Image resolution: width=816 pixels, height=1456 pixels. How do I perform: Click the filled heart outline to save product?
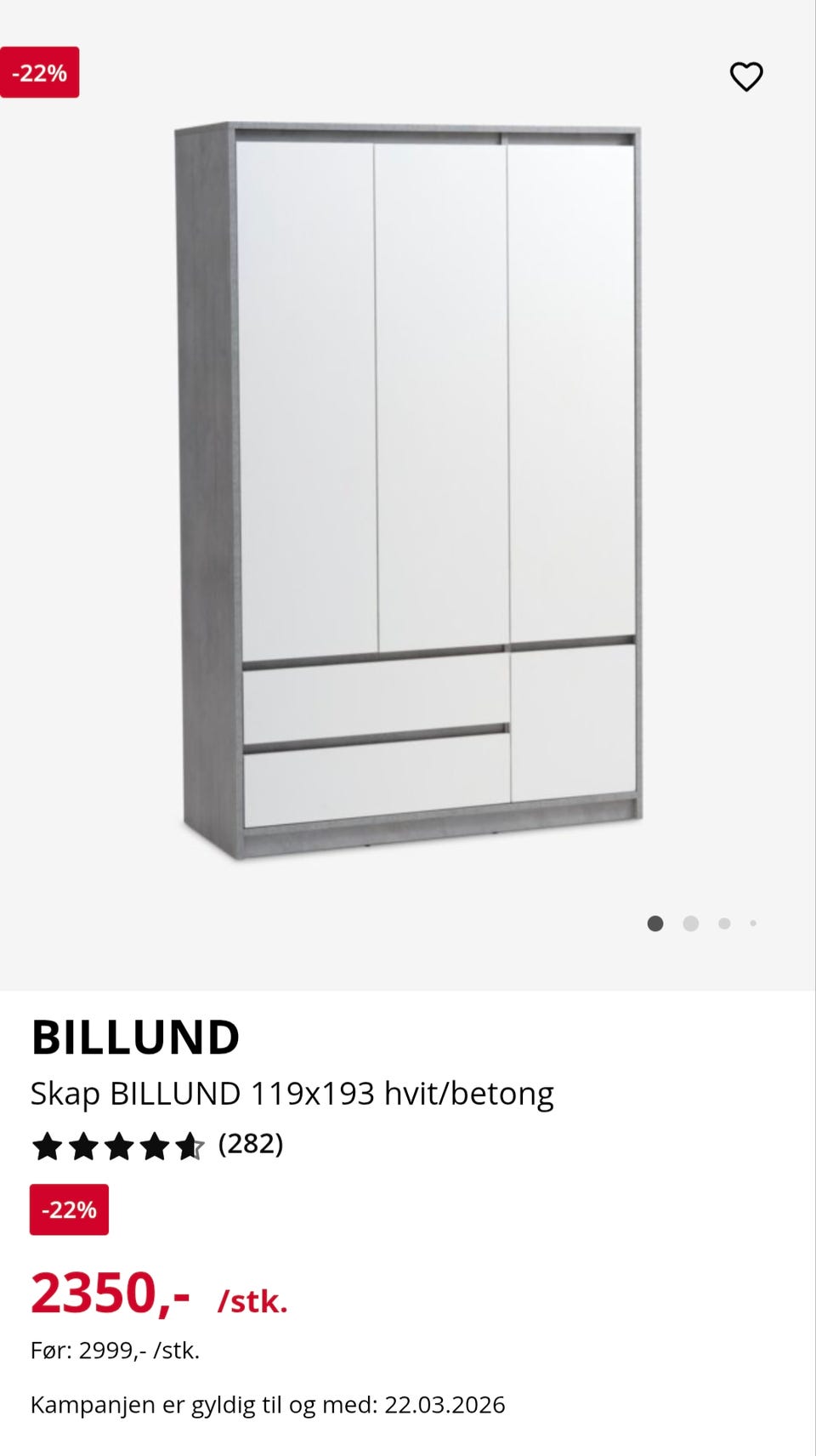tap(746, 77)
